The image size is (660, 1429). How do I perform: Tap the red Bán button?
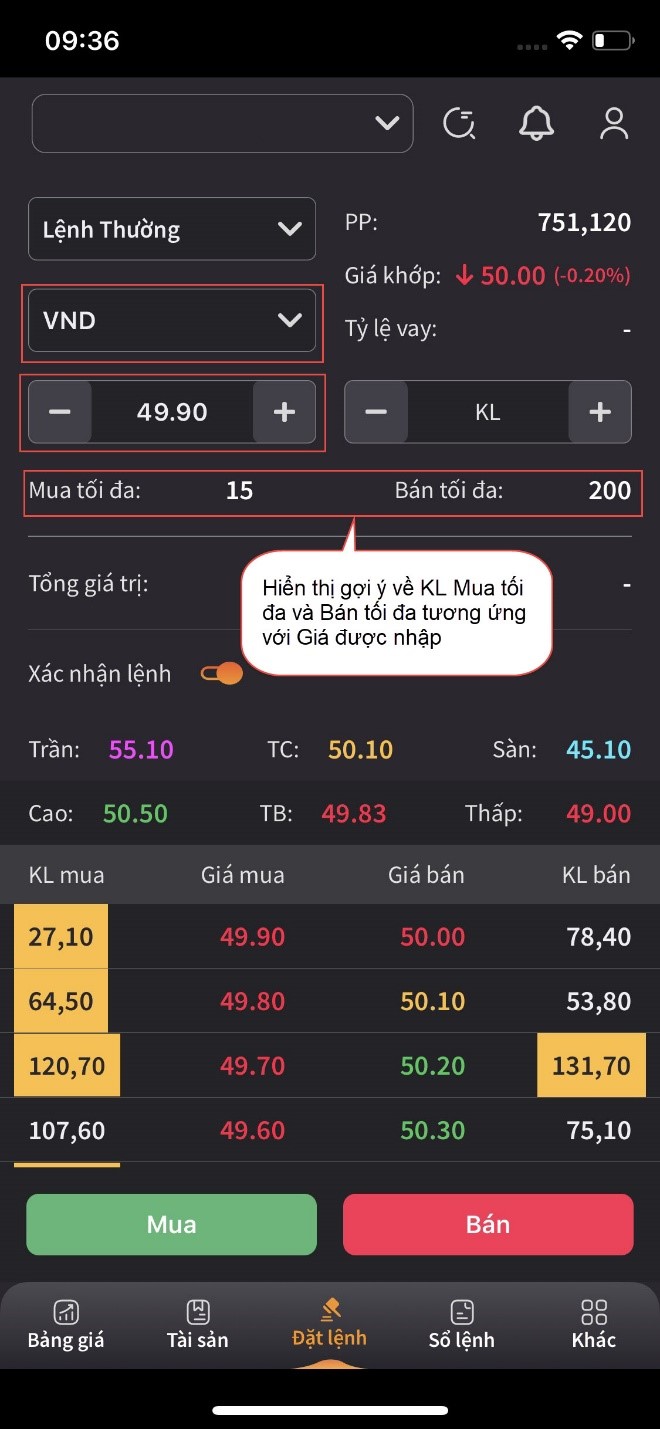[x=488, y=1224]
